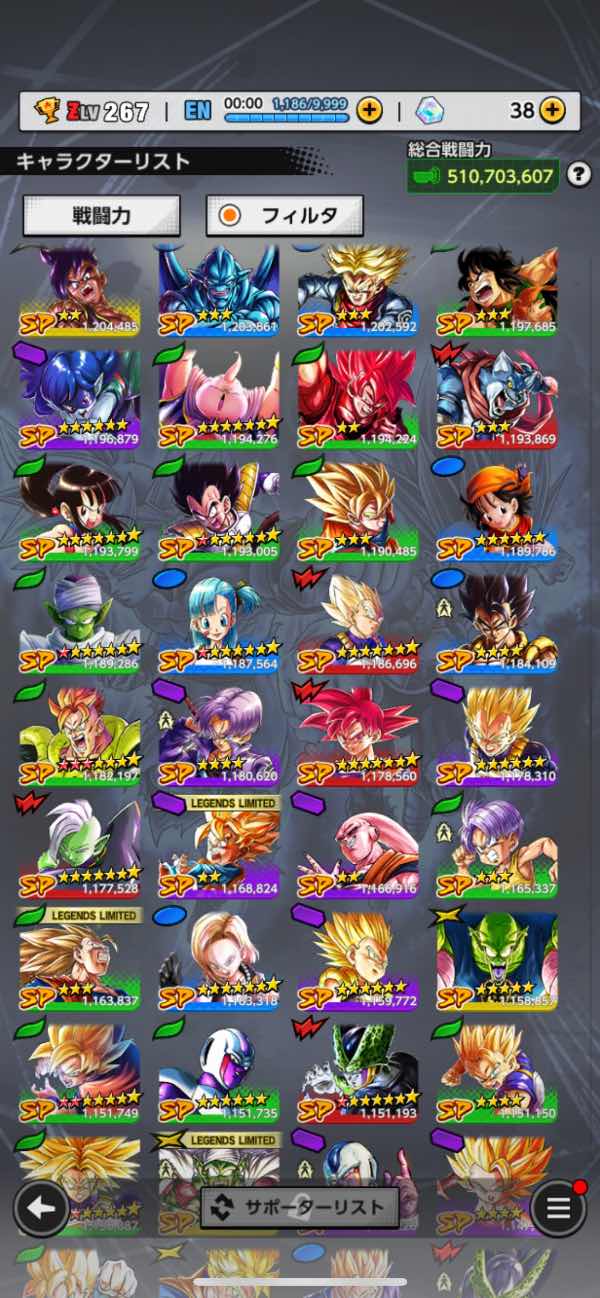Select the Pan character with power 1,189,786

click(497, 508)
